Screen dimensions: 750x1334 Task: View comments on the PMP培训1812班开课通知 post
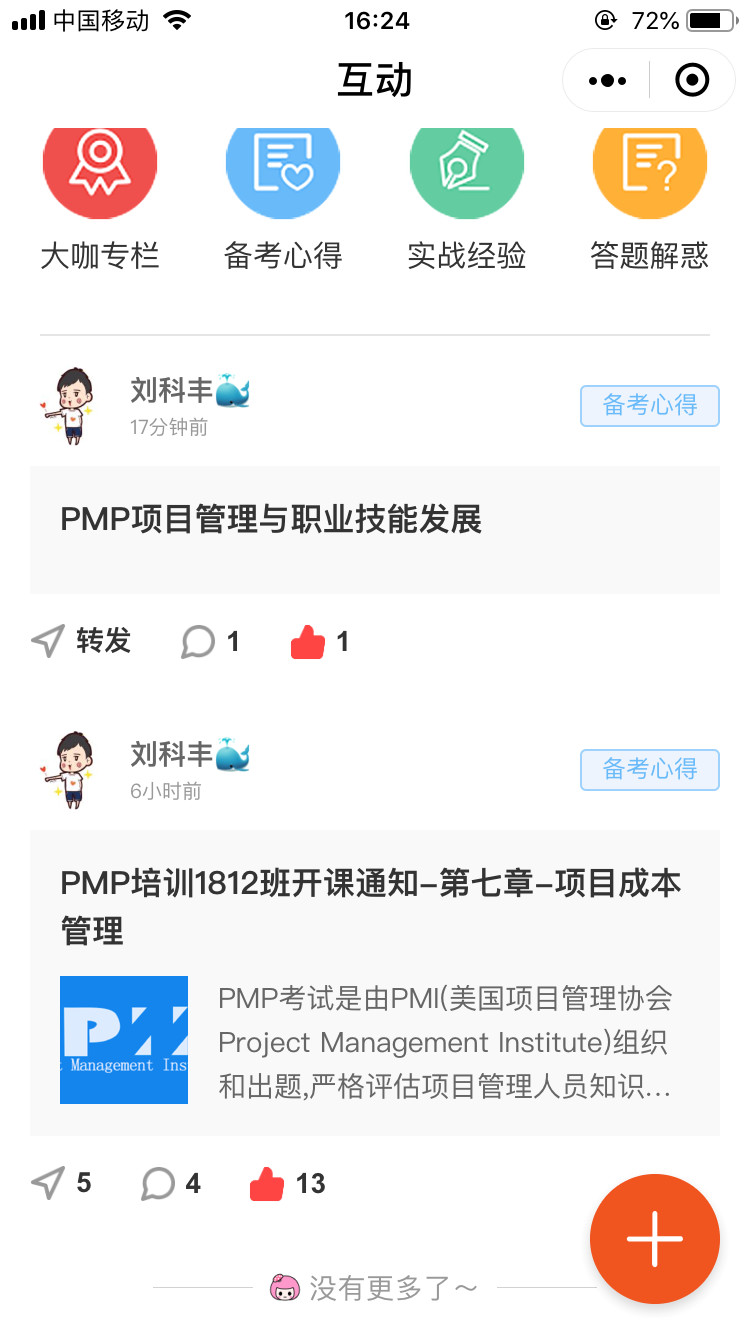171,1184
